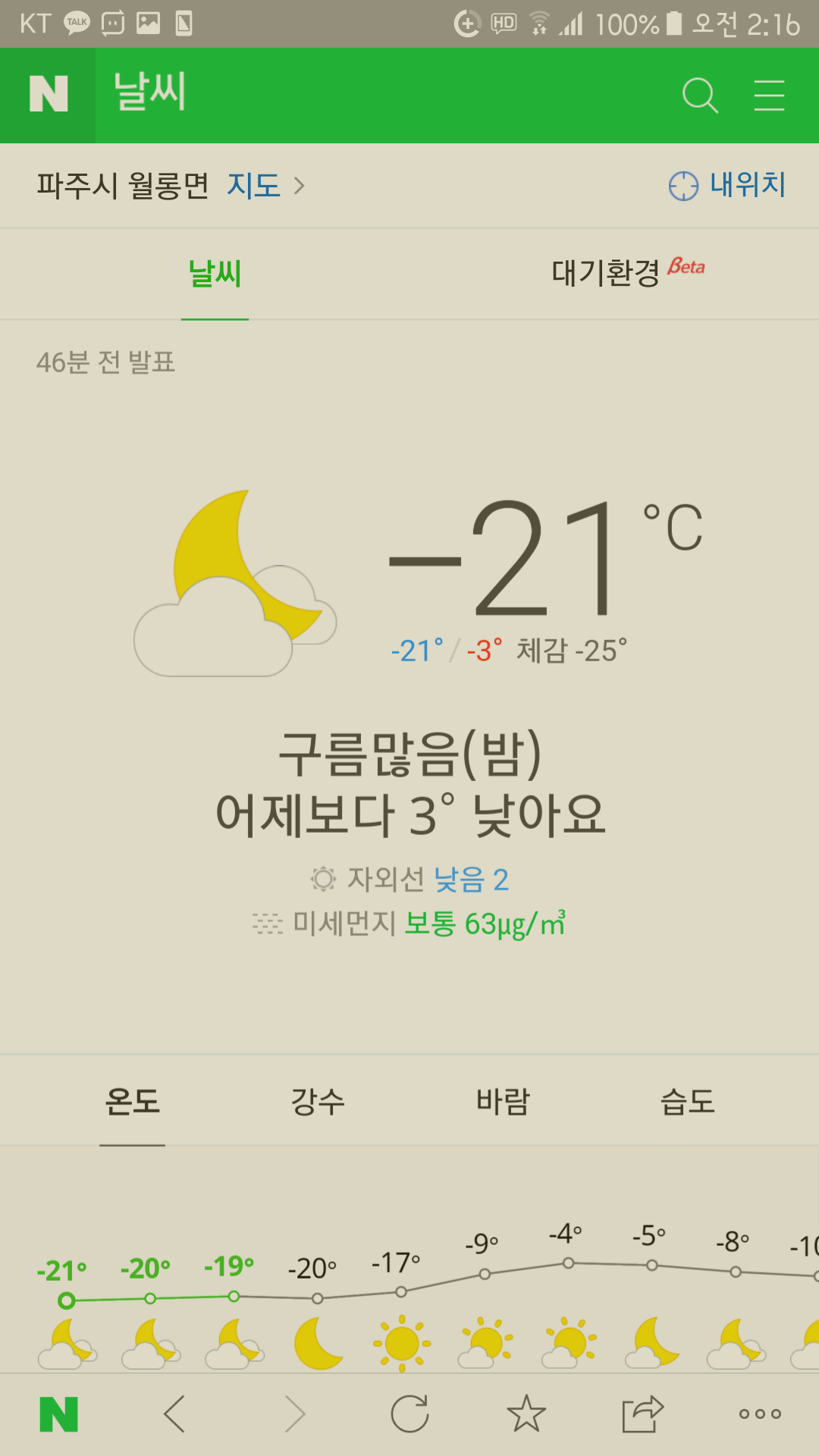Reload the weather page

[x=409, y=1414]
